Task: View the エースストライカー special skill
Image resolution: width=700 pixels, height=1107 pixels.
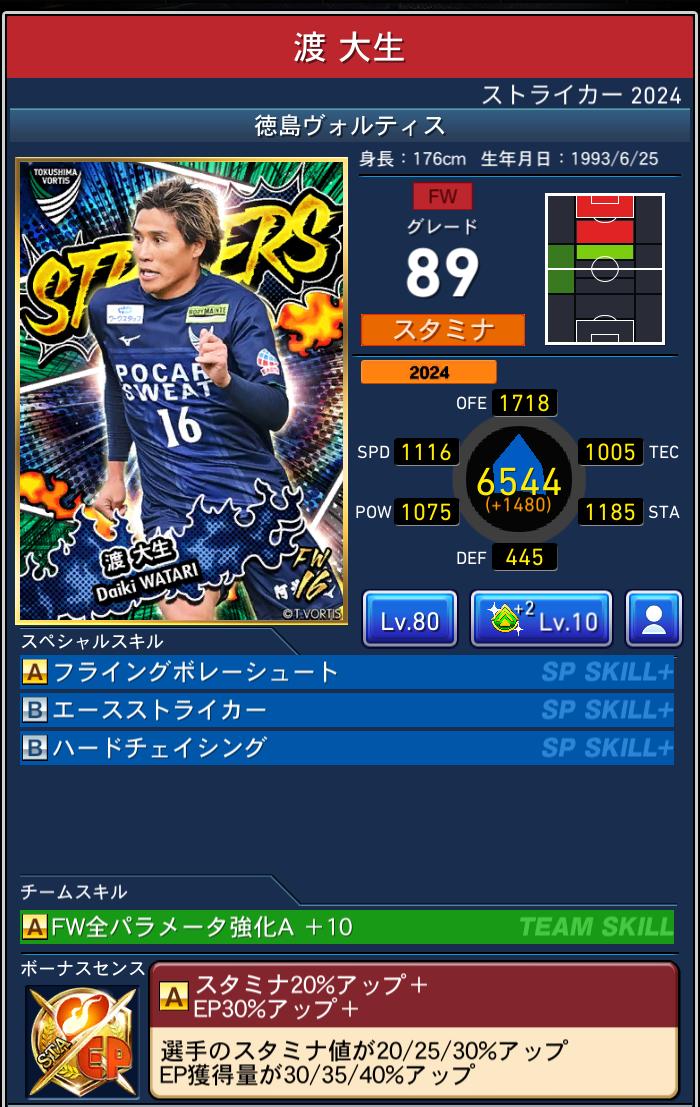Action: point(346,710)
